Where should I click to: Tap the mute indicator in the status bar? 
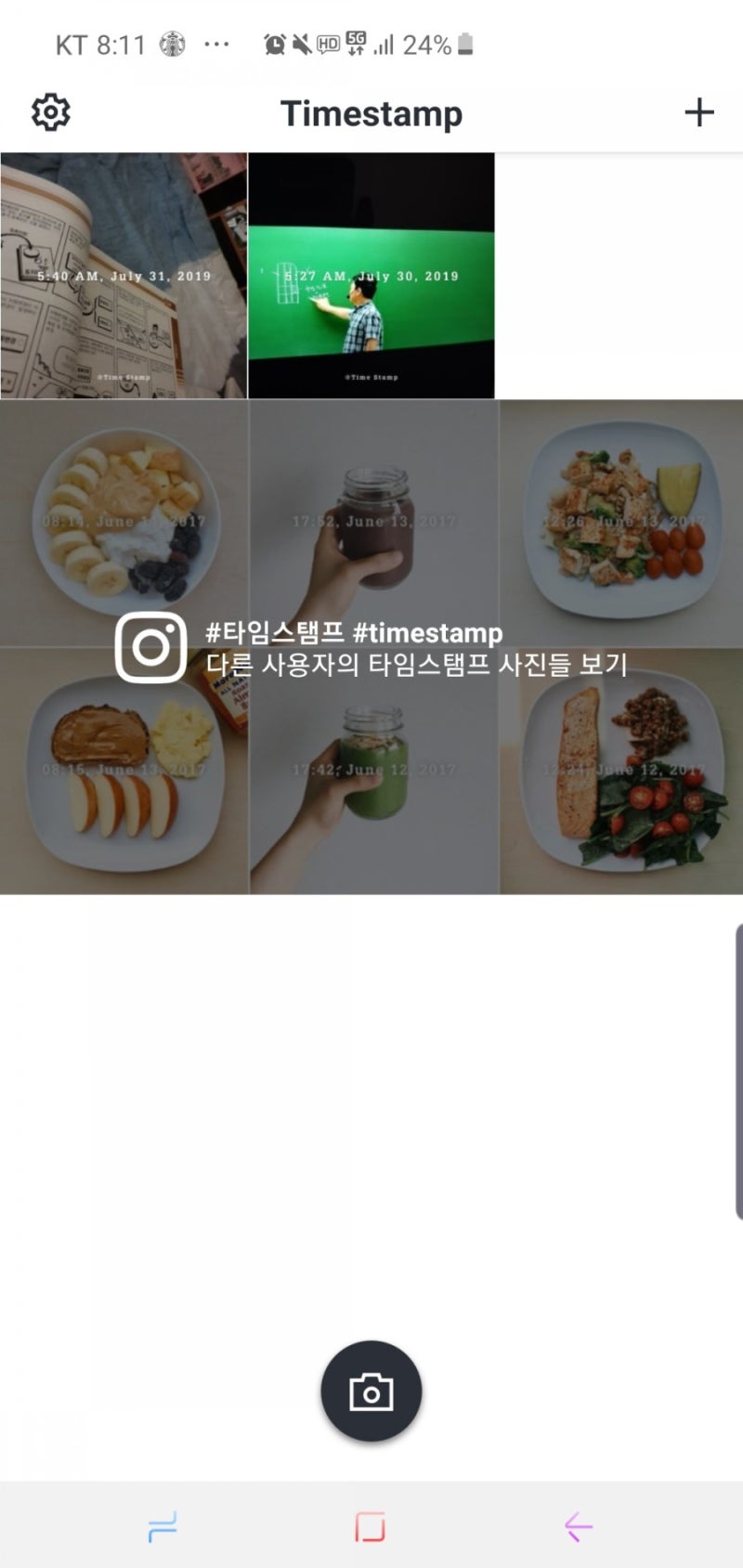pos(301,43)
